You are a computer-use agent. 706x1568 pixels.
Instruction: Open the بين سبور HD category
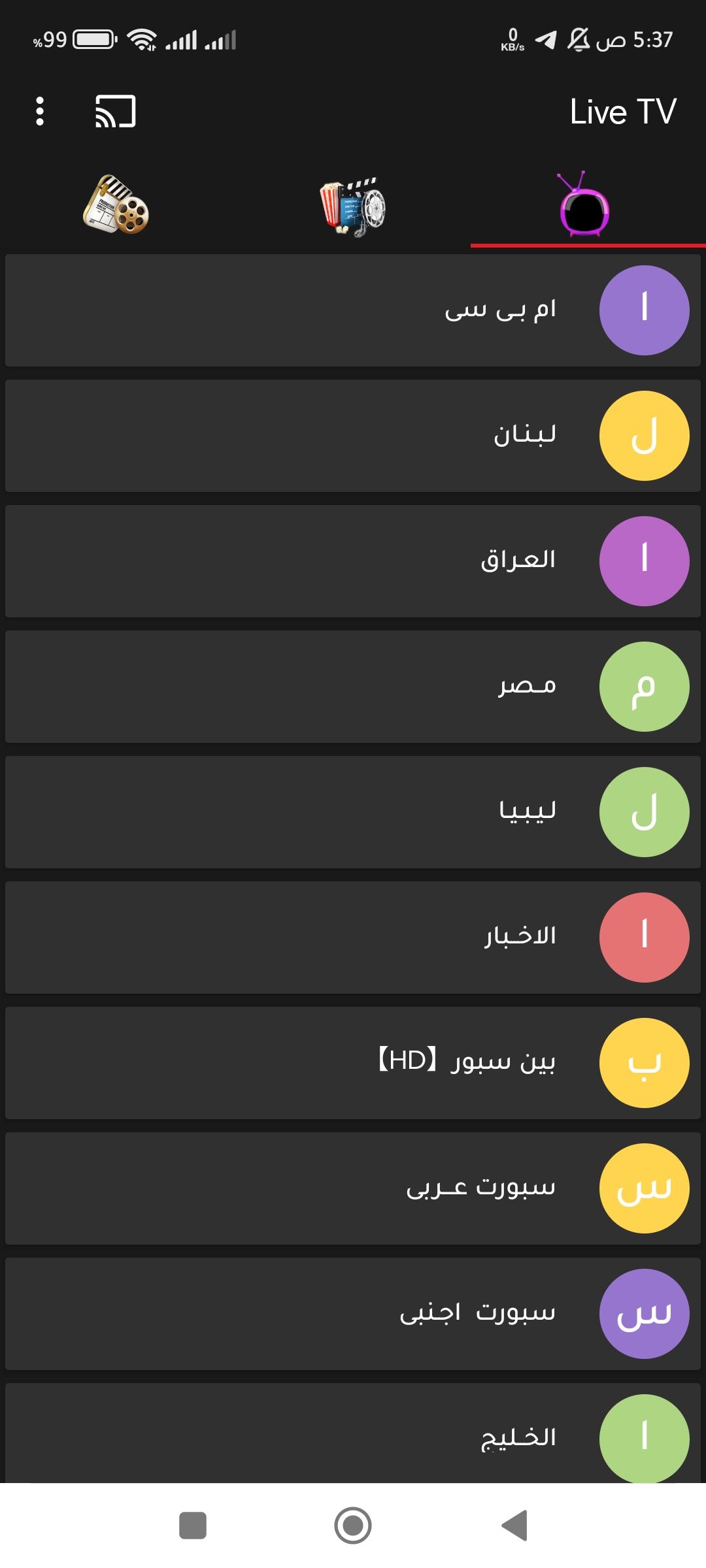coord(353,1062)
